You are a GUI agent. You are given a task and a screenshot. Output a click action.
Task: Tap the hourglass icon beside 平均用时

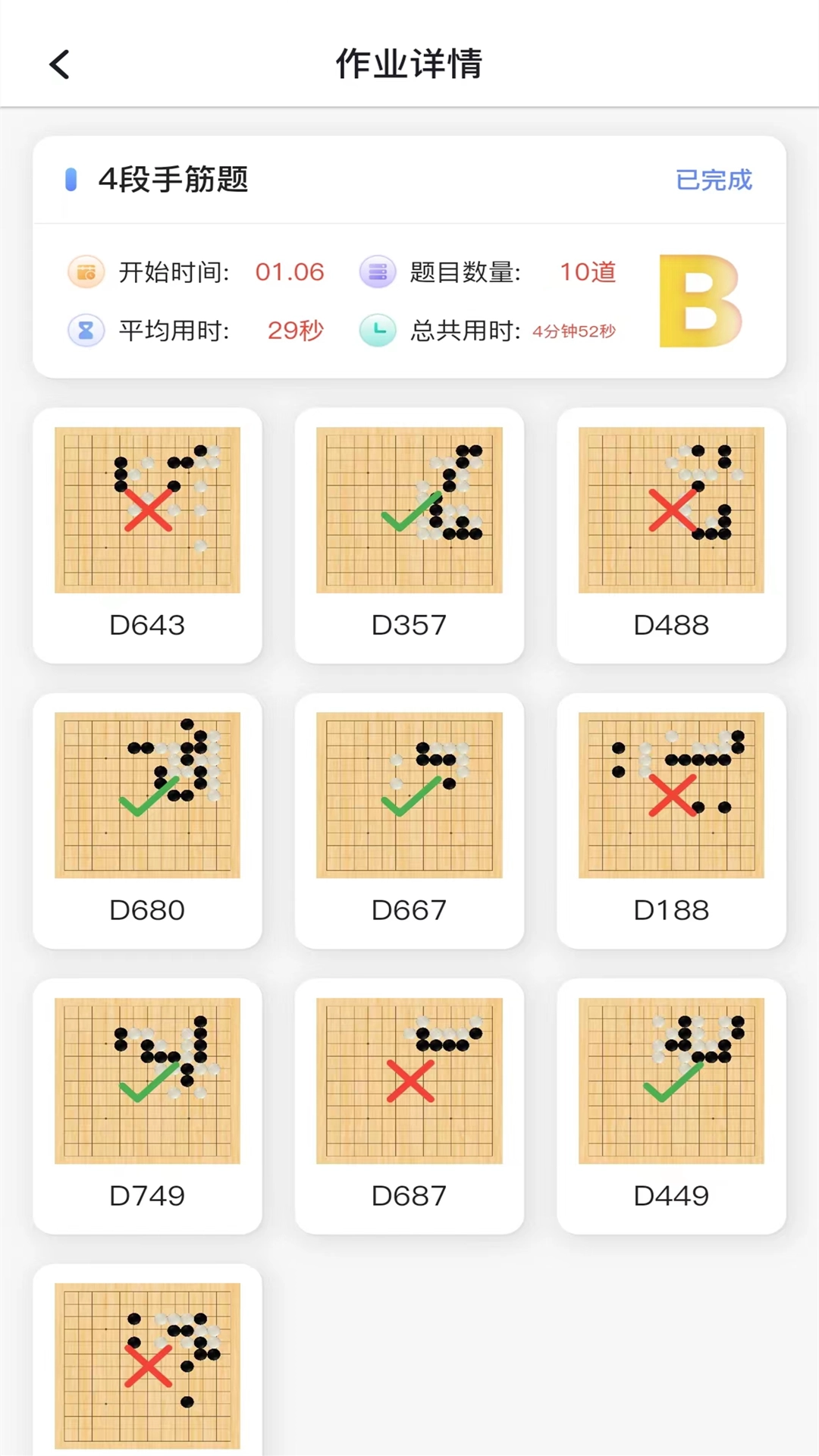coord(86,331)
